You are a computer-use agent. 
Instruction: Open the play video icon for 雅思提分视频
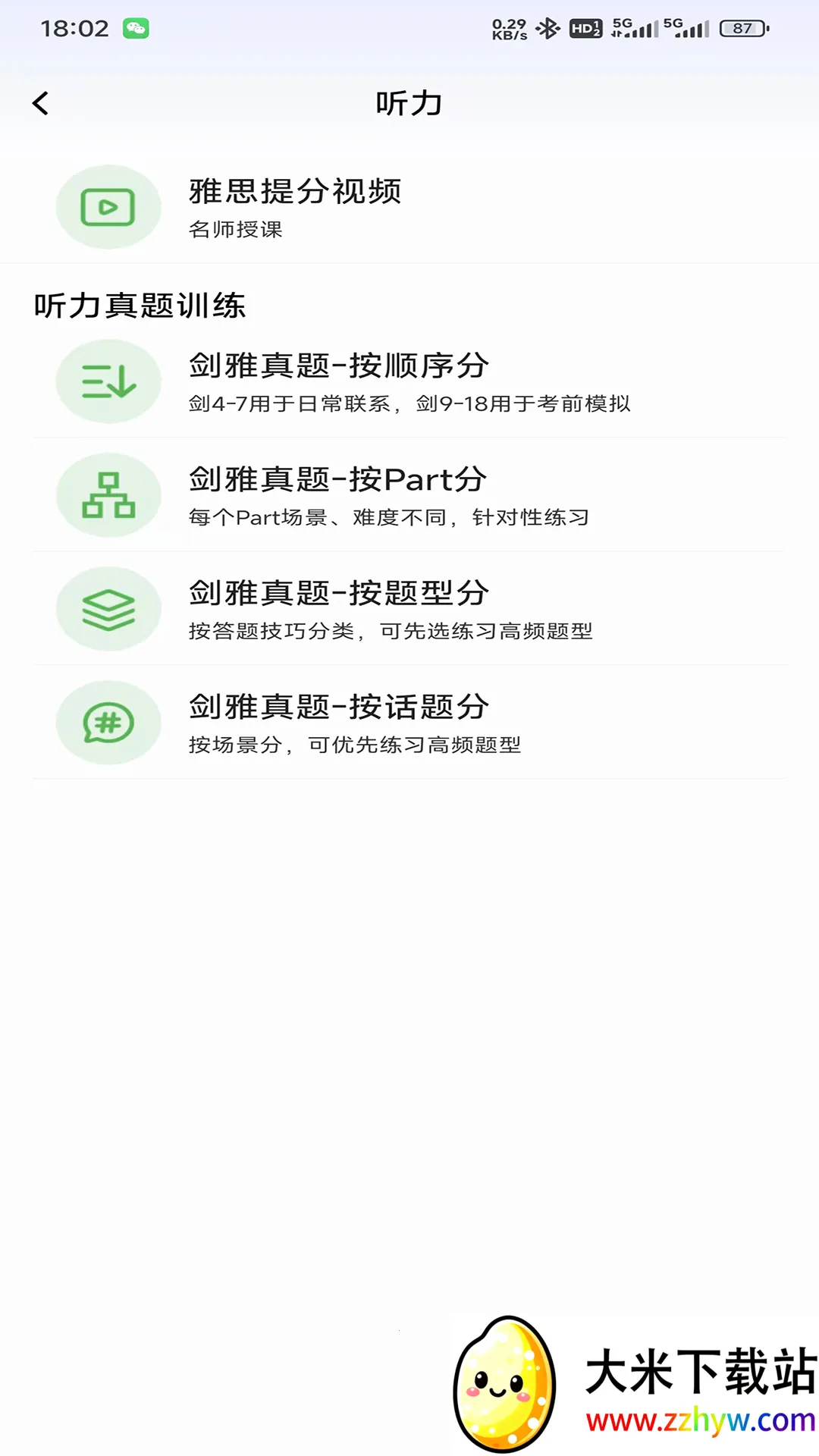pos(108,207)
